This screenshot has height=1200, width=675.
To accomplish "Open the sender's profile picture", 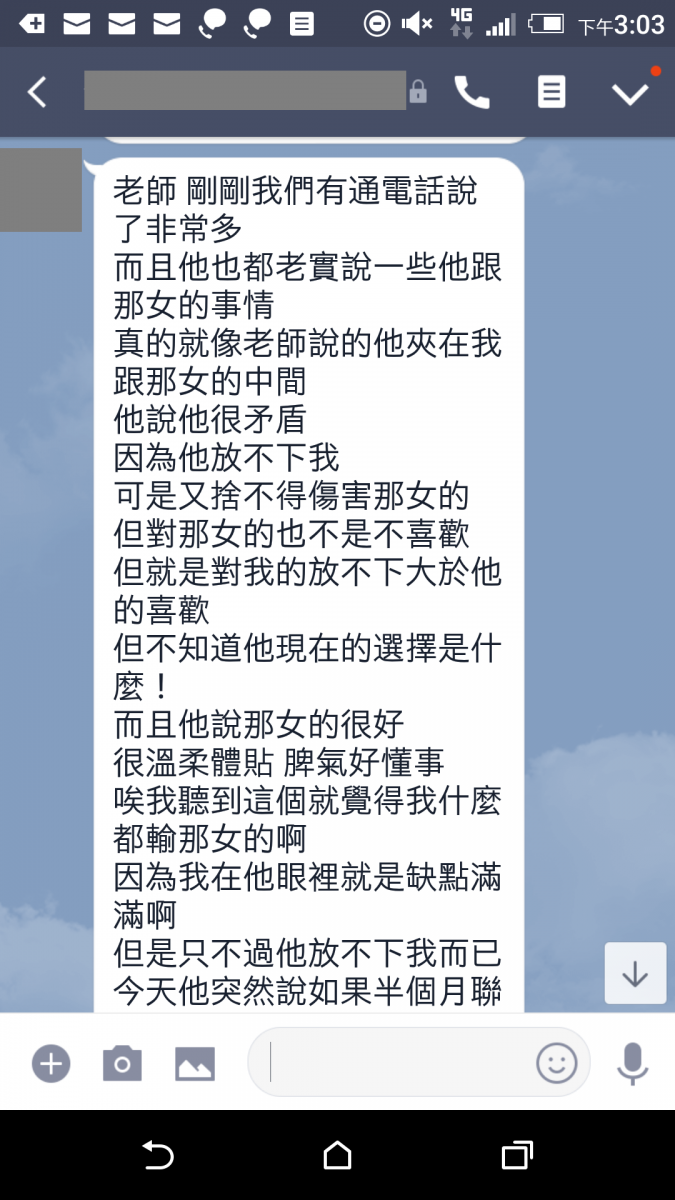I will 41,190.
